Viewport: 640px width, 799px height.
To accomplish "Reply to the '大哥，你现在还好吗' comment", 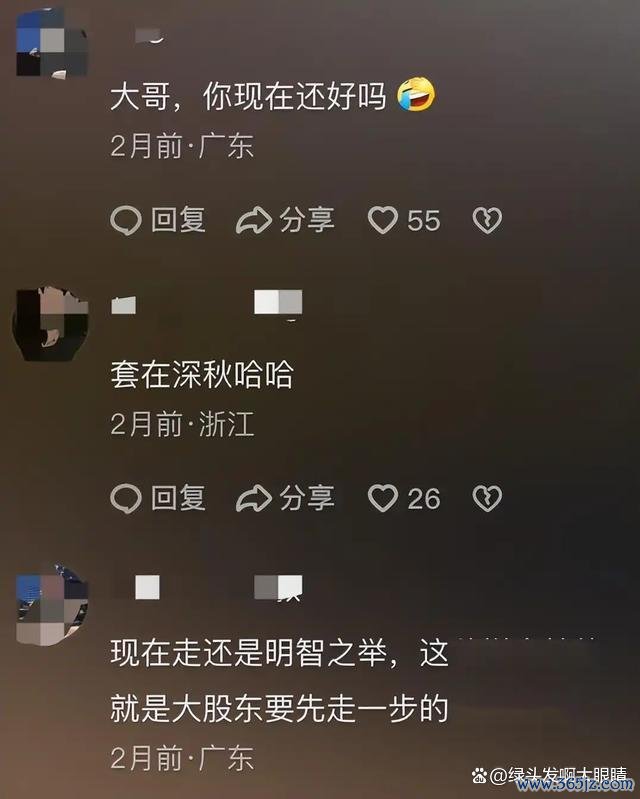I will [158, 220].
